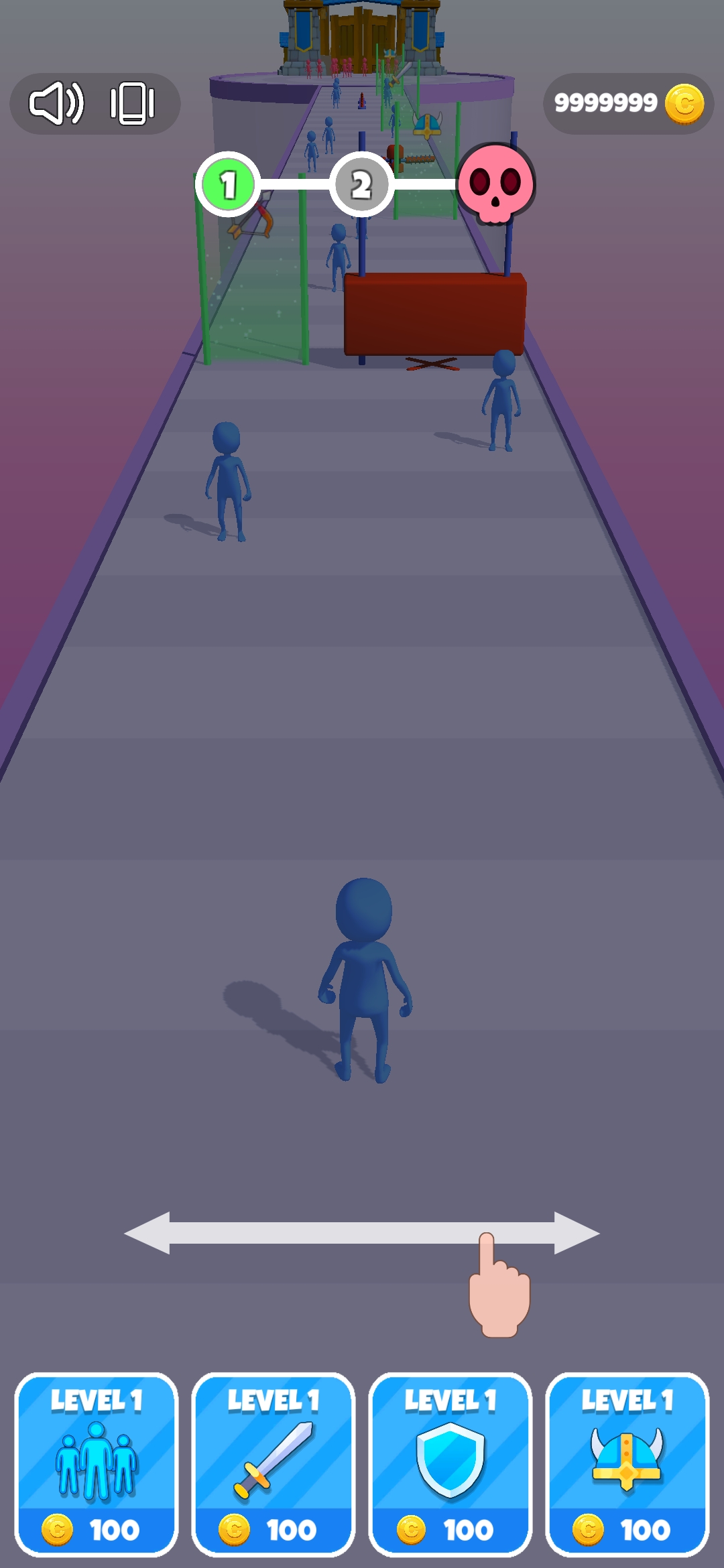The height and width of the screenshot is (1568, 724).
Task: Upgrade crowd size for 100 coins
Action: click(97, 1464)
